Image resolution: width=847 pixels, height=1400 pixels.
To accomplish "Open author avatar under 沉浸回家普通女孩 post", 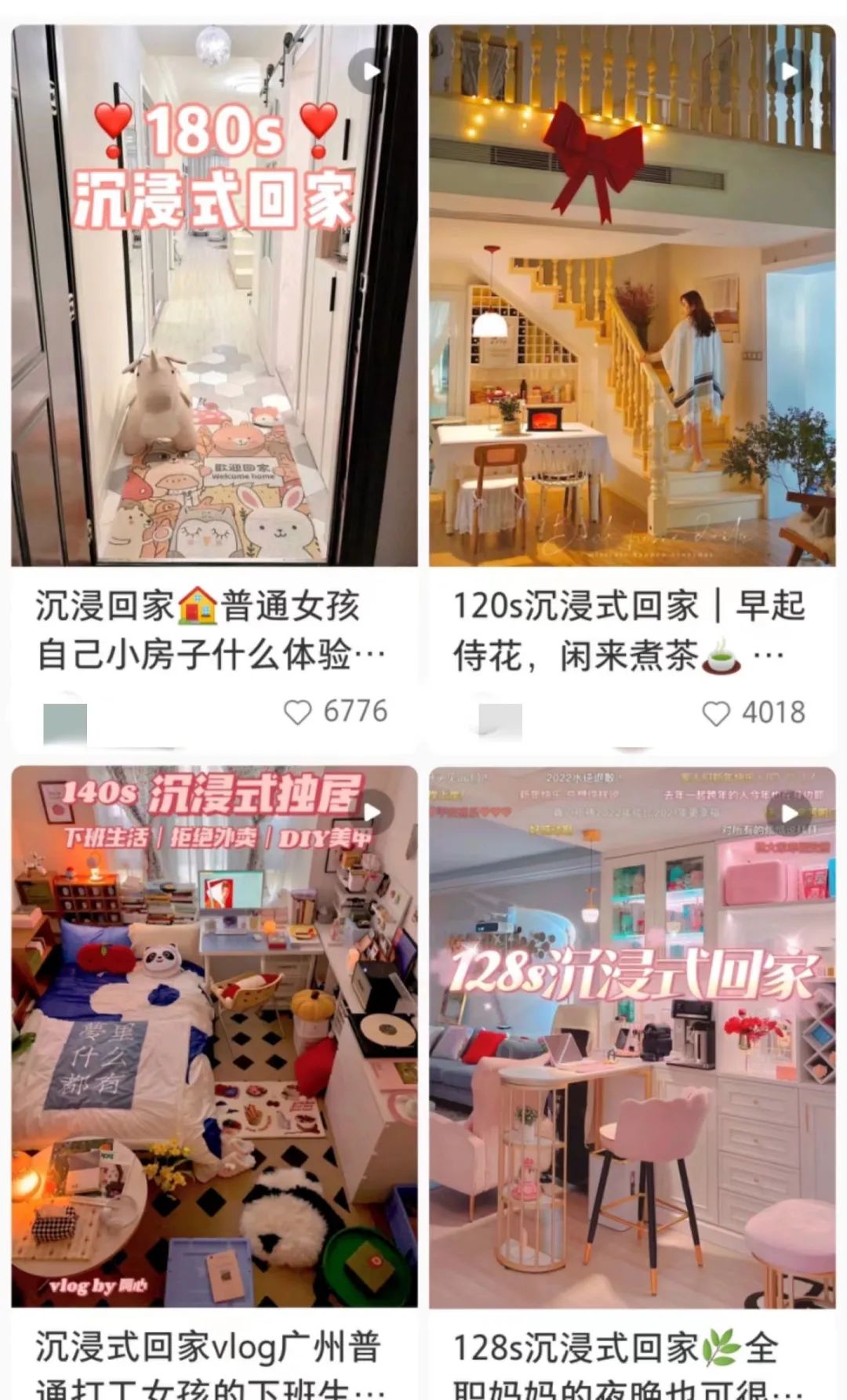I will [65, 722].
